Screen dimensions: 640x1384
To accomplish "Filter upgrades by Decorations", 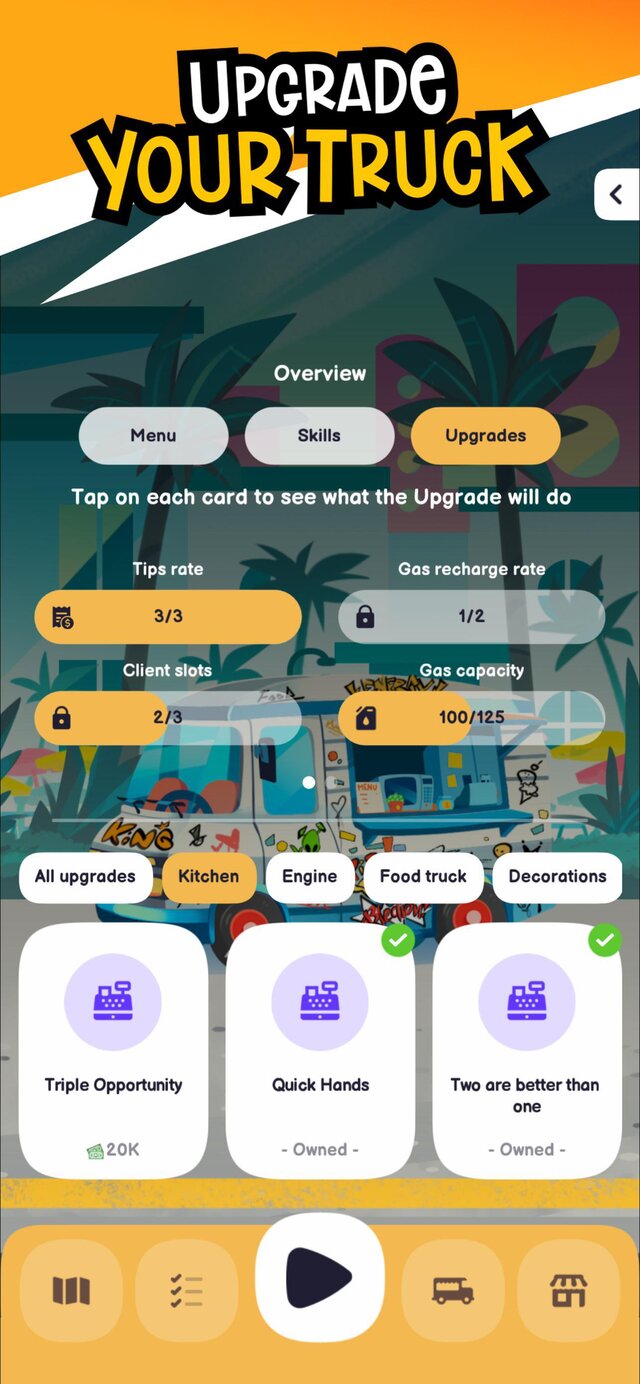I will click(557, 877).
